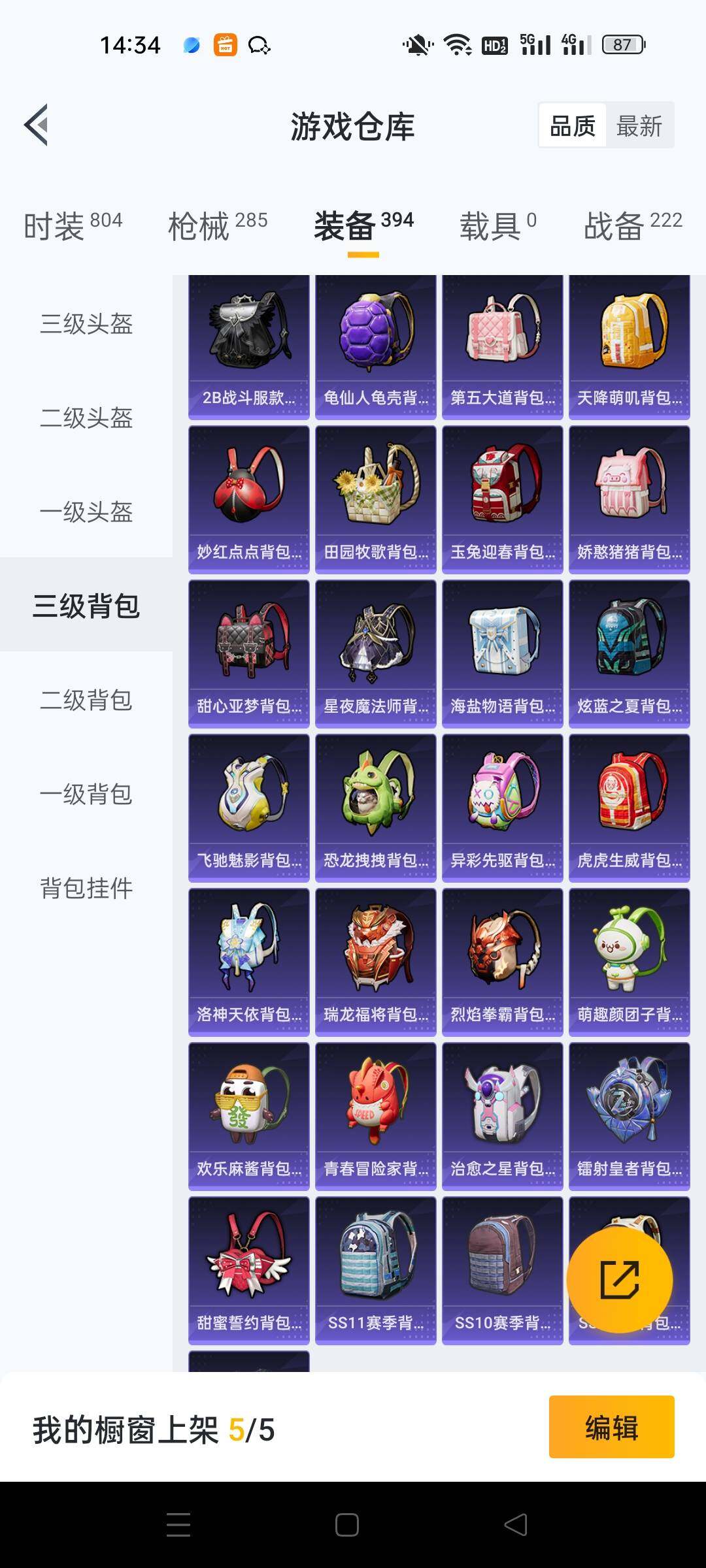Show the 一级背包 category
This screenshot has height=1568, width=706.
[x=86, y=794]
